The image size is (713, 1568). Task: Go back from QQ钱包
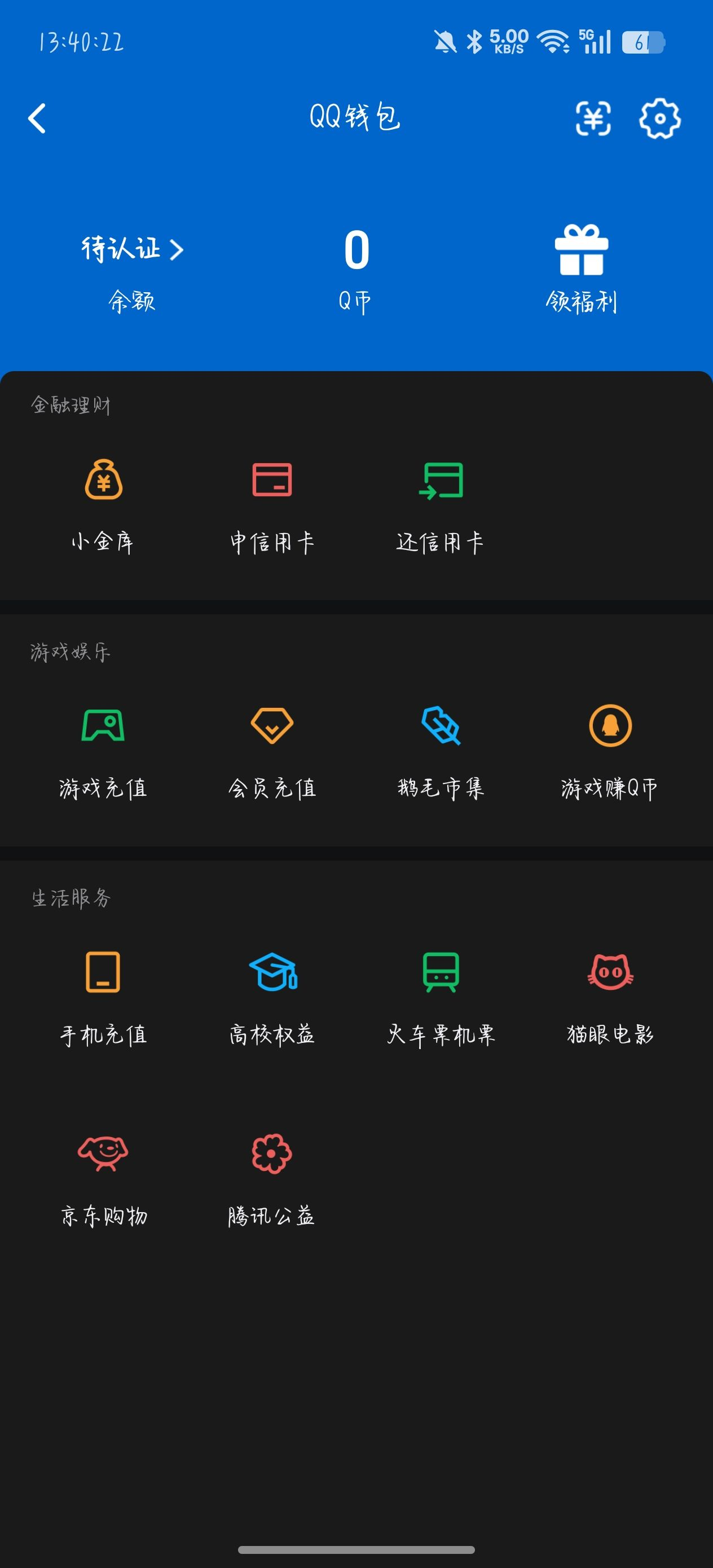[37, 118]
